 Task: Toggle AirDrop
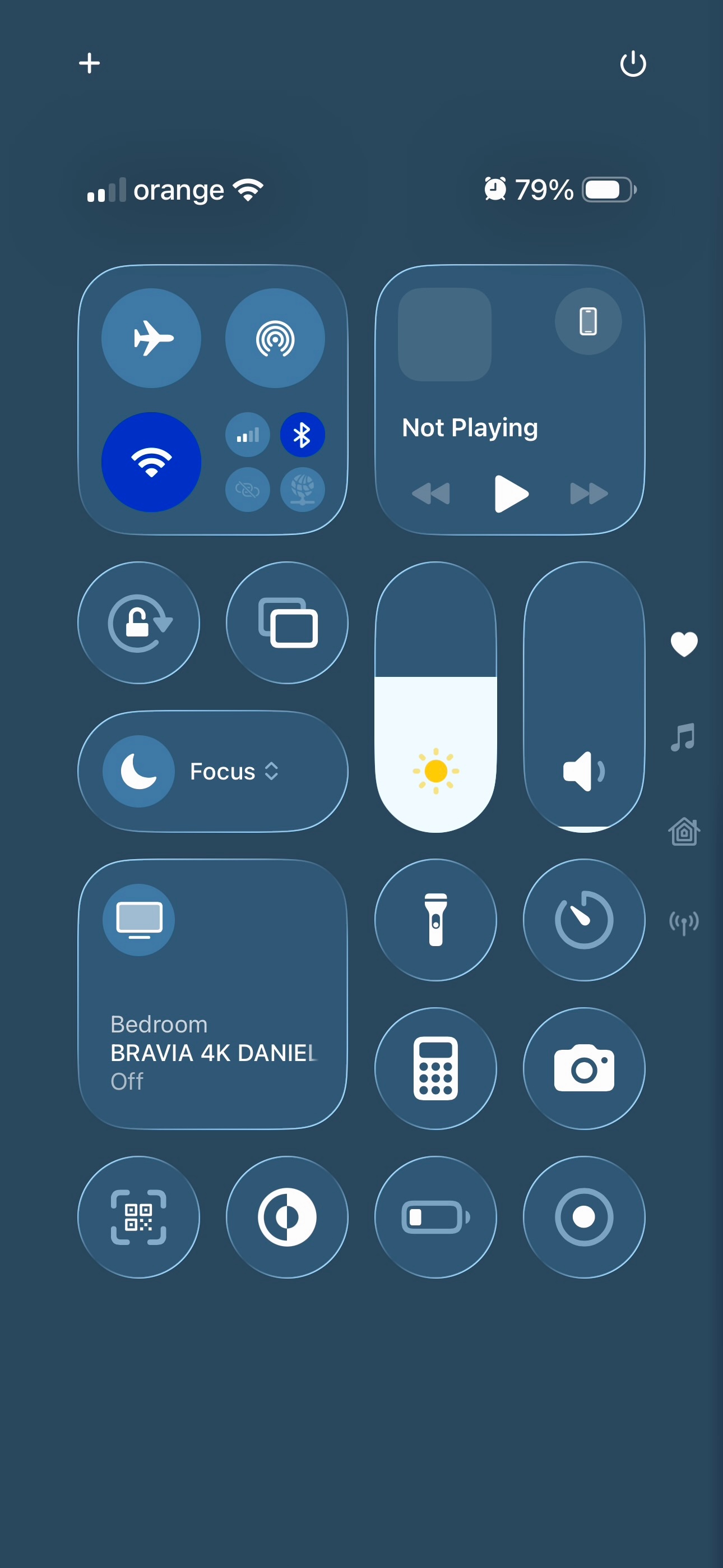[x=275, y=338]
